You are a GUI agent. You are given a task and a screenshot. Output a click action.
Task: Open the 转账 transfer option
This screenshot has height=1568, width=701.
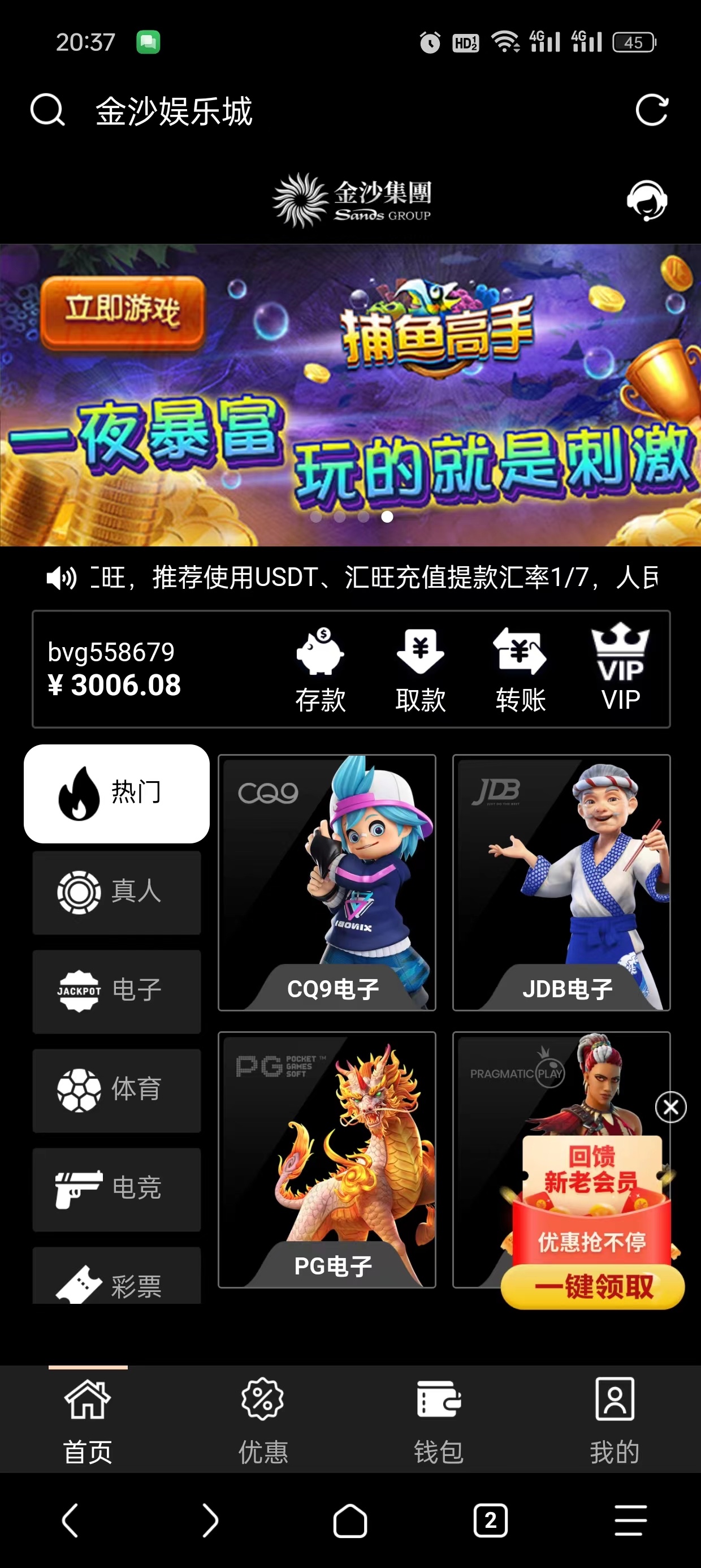[520, 670]
